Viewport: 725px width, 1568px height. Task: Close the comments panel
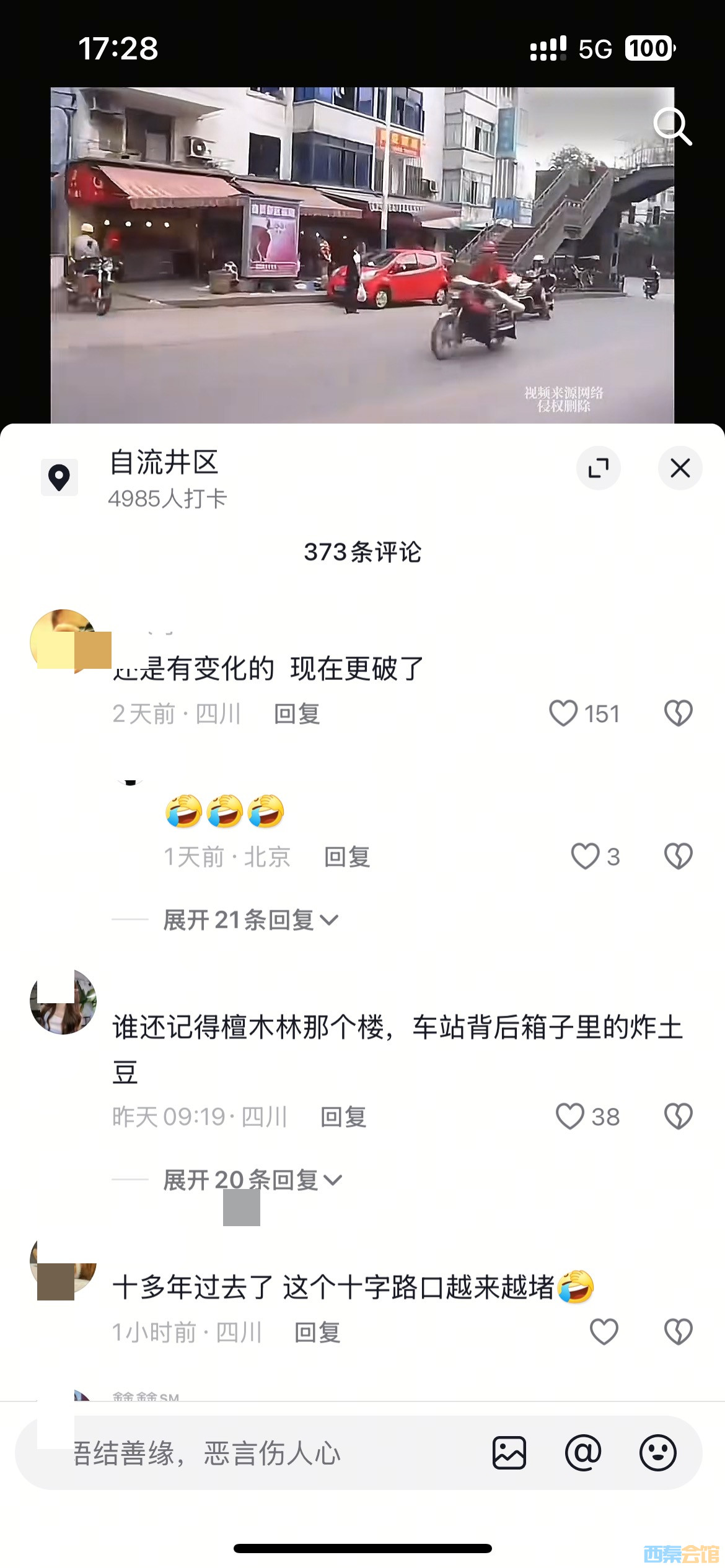pyautogui.click(x=680, y=468)
